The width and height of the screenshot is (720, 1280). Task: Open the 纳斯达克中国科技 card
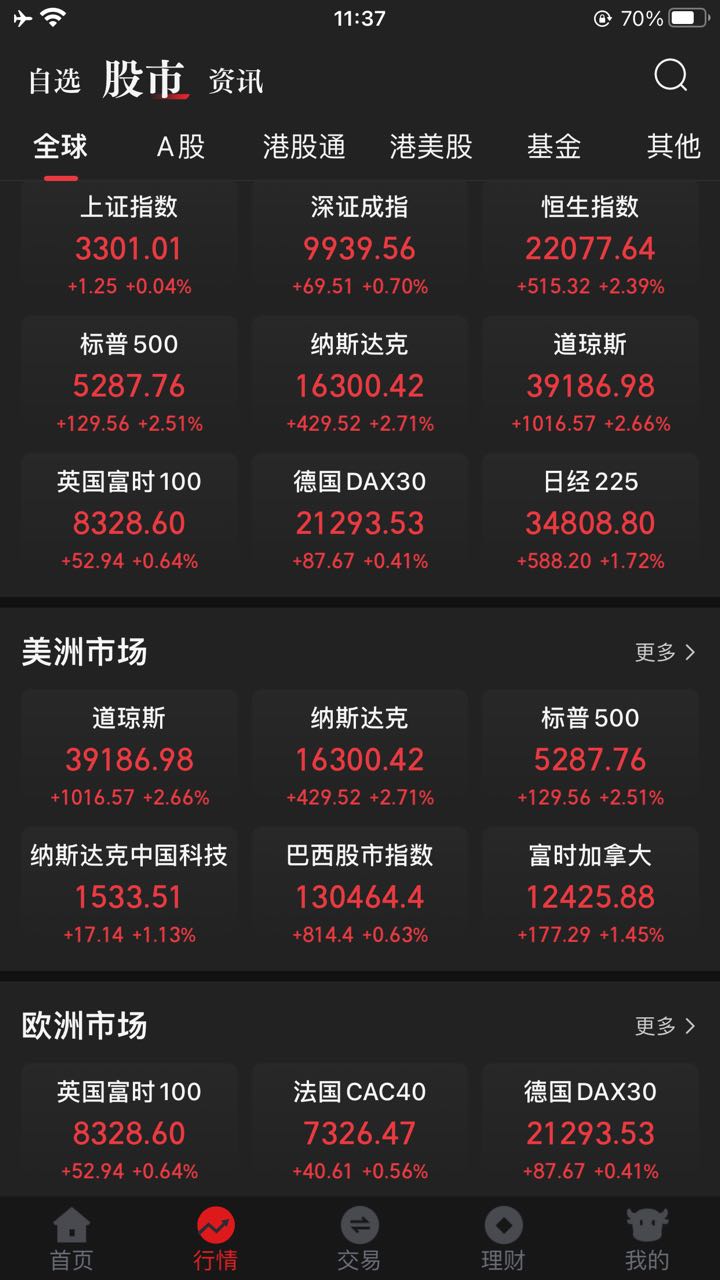[129, 893]
